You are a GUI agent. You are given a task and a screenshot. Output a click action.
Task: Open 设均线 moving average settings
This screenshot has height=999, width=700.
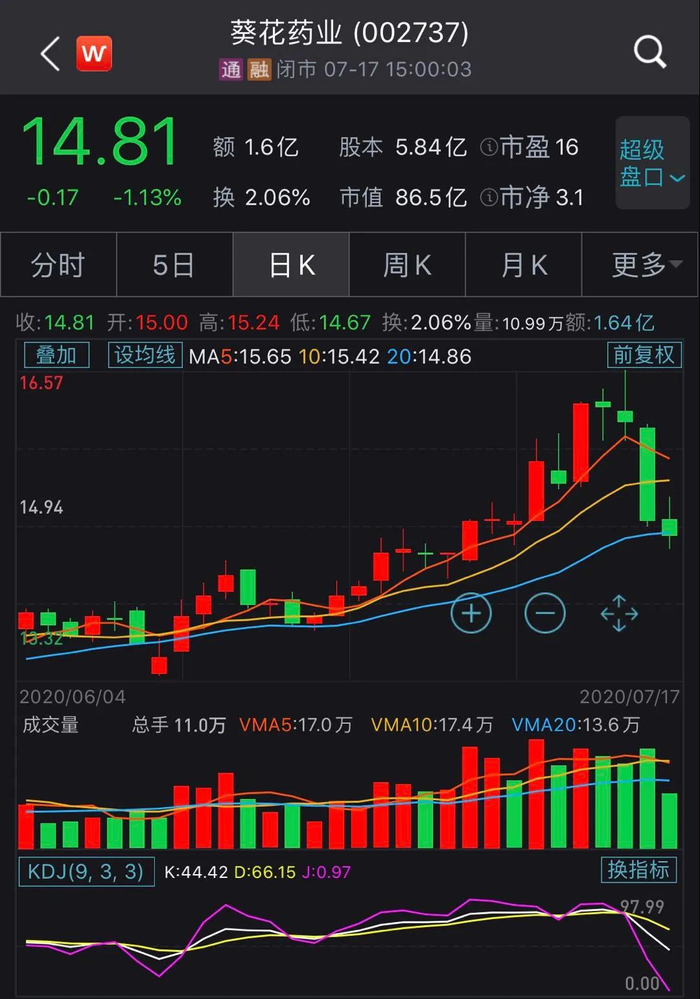[144, 355]
